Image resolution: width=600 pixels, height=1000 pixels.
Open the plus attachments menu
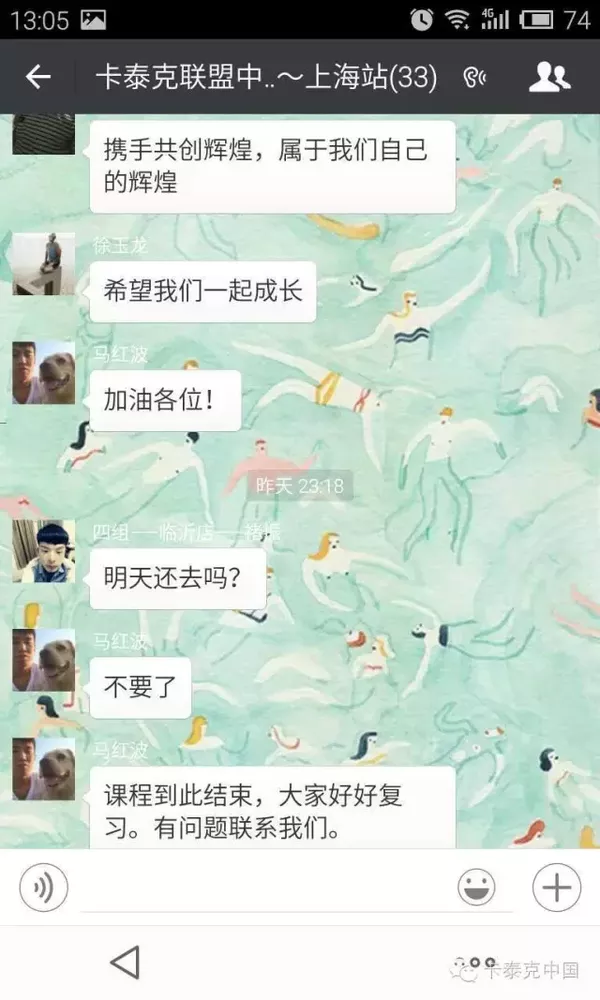pos(556,886)
